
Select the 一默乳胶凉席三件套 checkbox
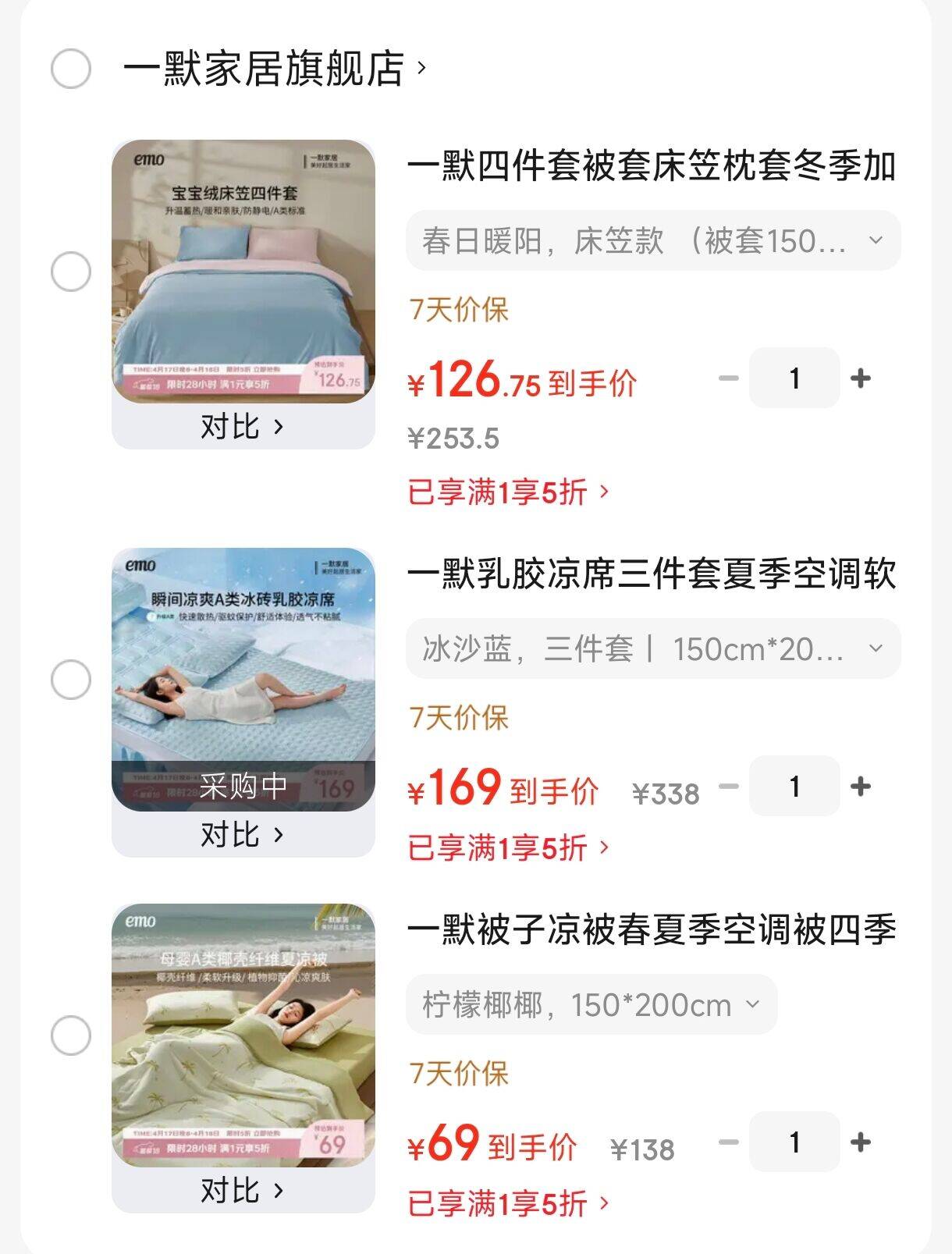tap(71, 680)
